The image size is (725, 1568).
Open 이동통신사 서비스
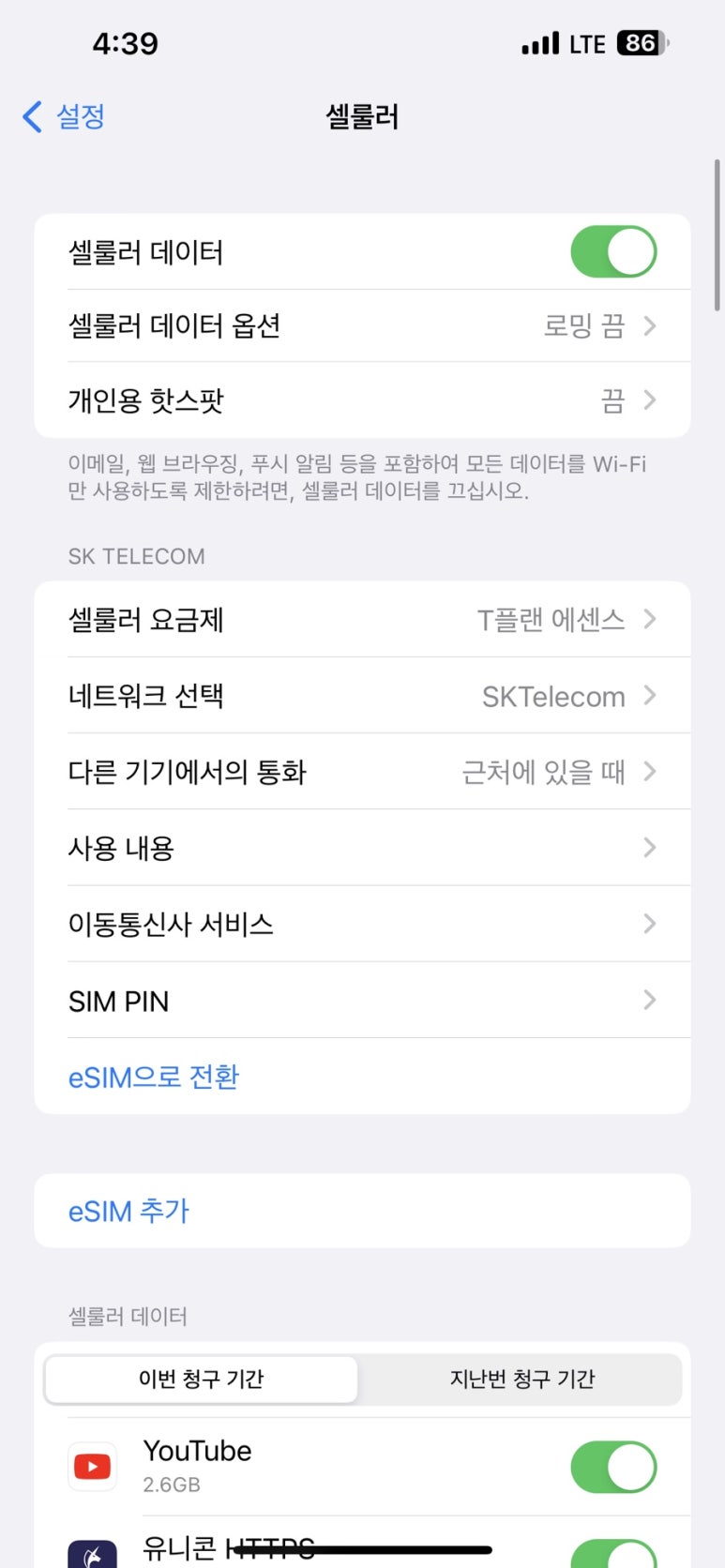coord(362,924)
